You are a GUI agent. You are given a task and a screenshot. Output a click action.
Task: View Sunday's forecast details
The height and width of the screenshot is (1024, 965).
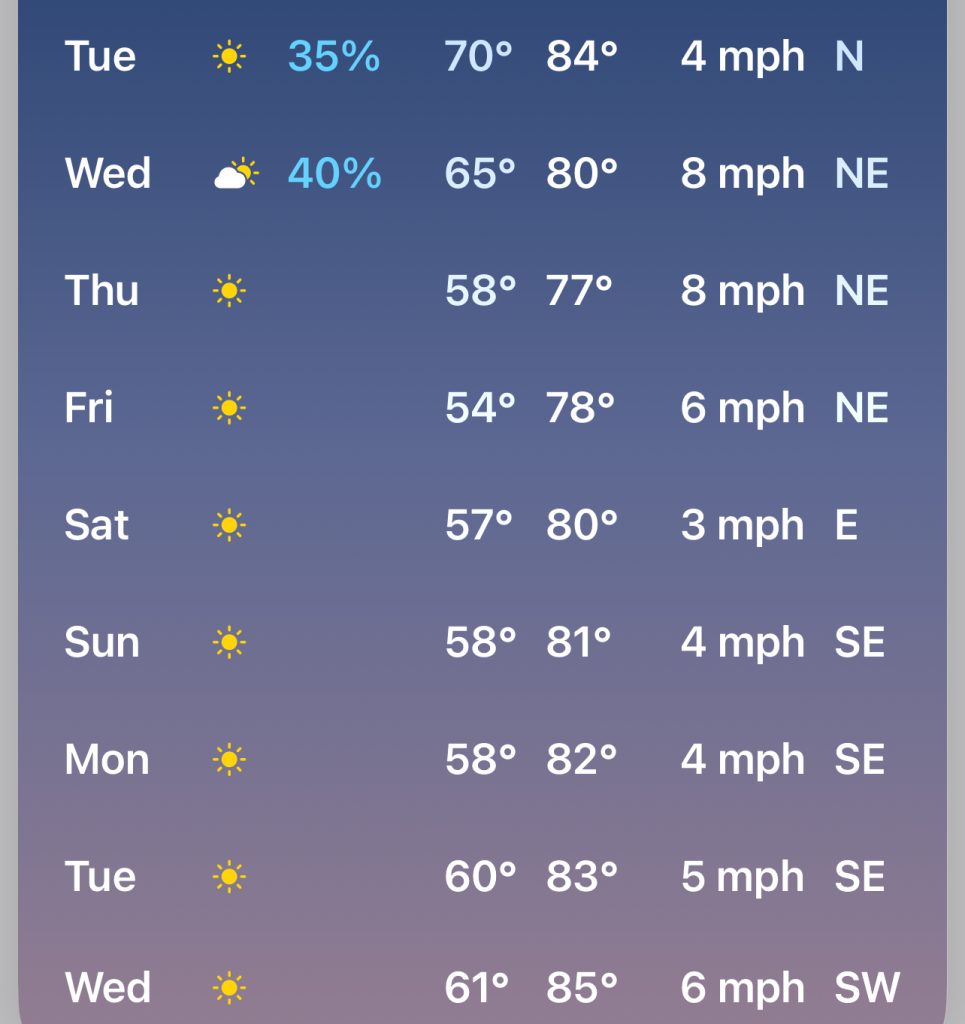point(480,642)
